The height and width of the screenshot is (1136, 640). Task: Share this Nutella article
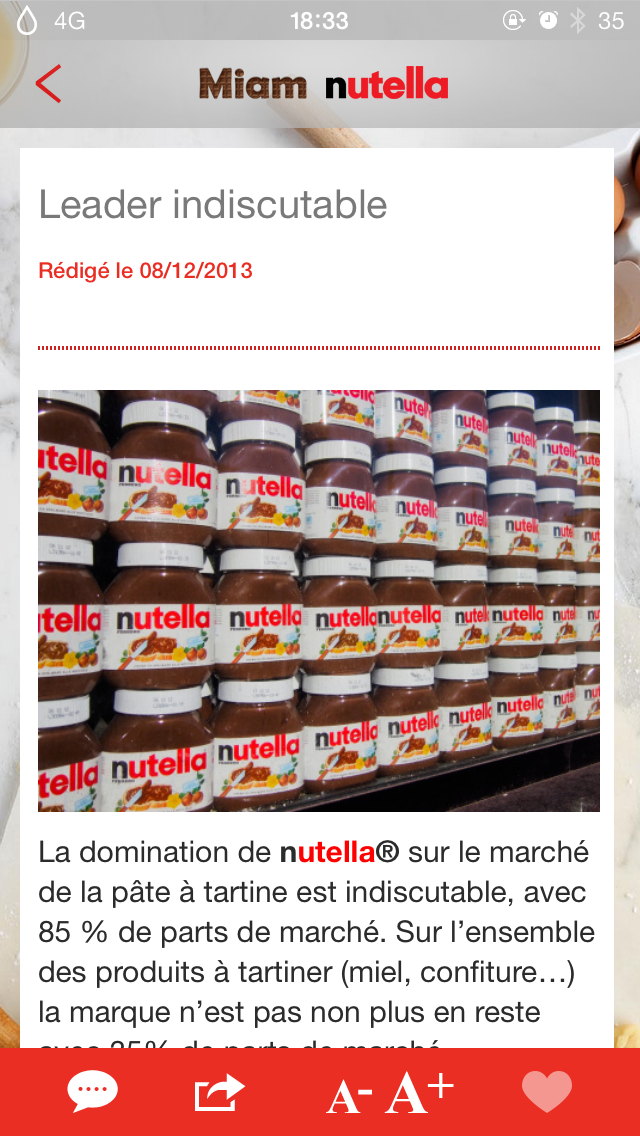click(x=220, y=1091)
